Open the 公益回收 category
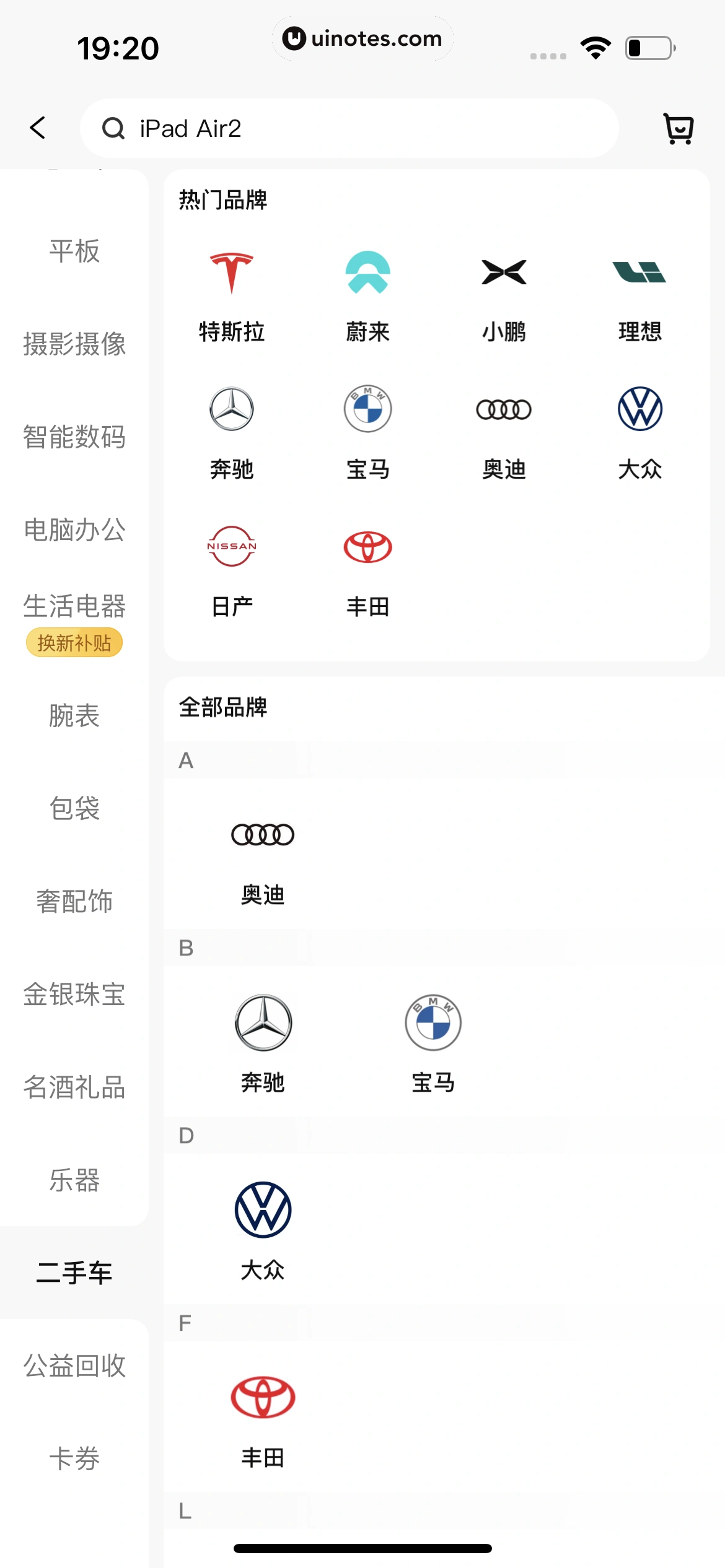This screenshot has height=1568, width=725. pos(74,1365)
